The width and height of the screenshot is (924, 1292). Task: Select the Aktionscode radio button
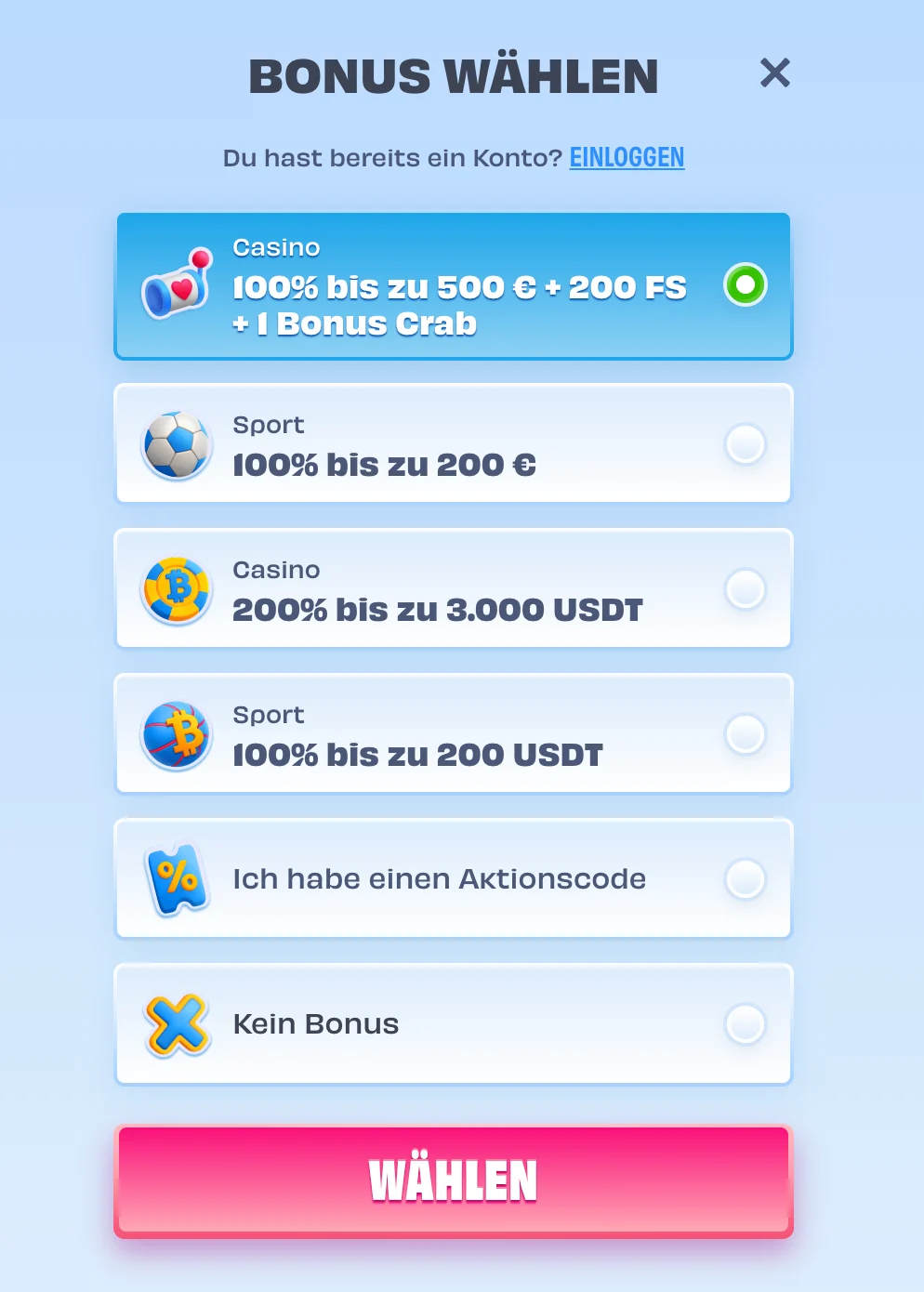click(746, 878)
